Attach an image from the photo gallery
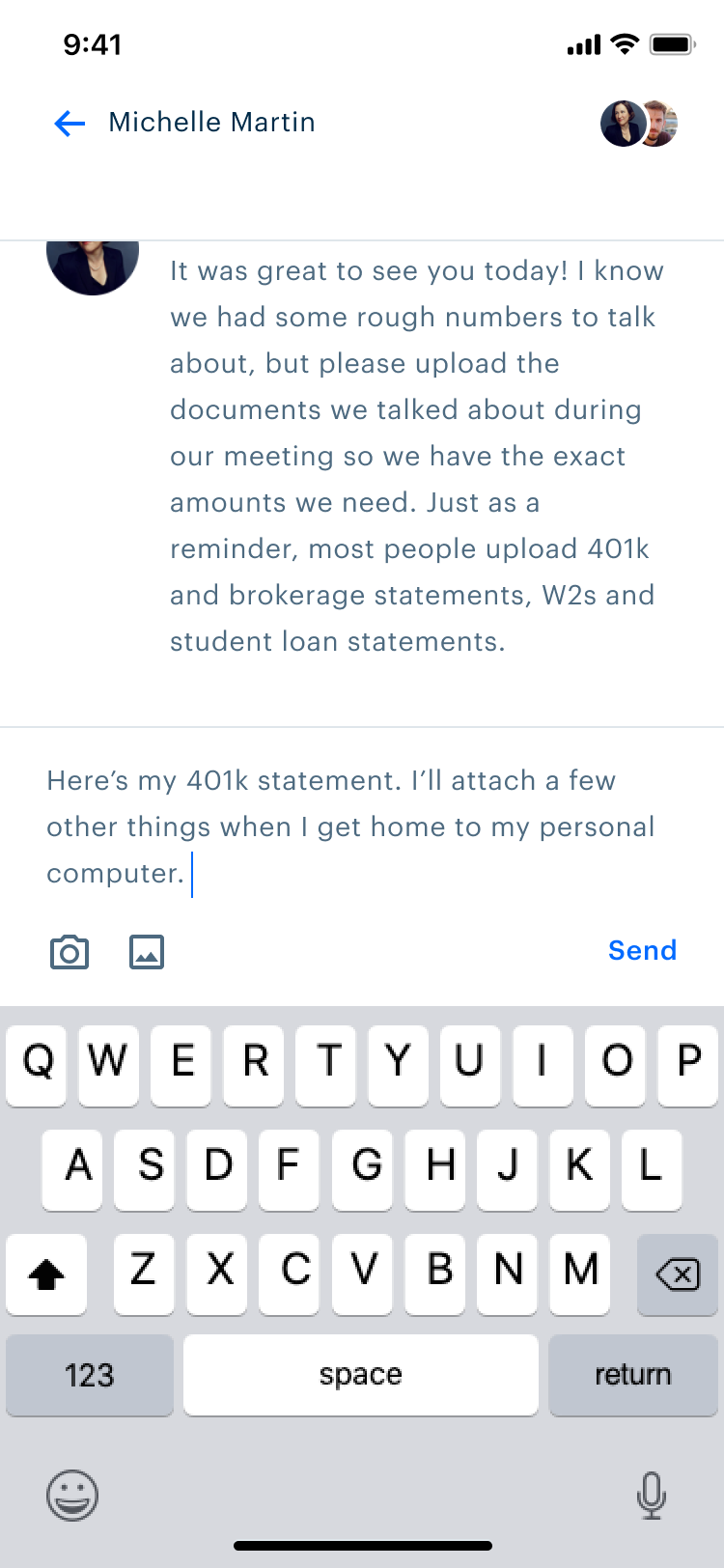 (147, 952)
